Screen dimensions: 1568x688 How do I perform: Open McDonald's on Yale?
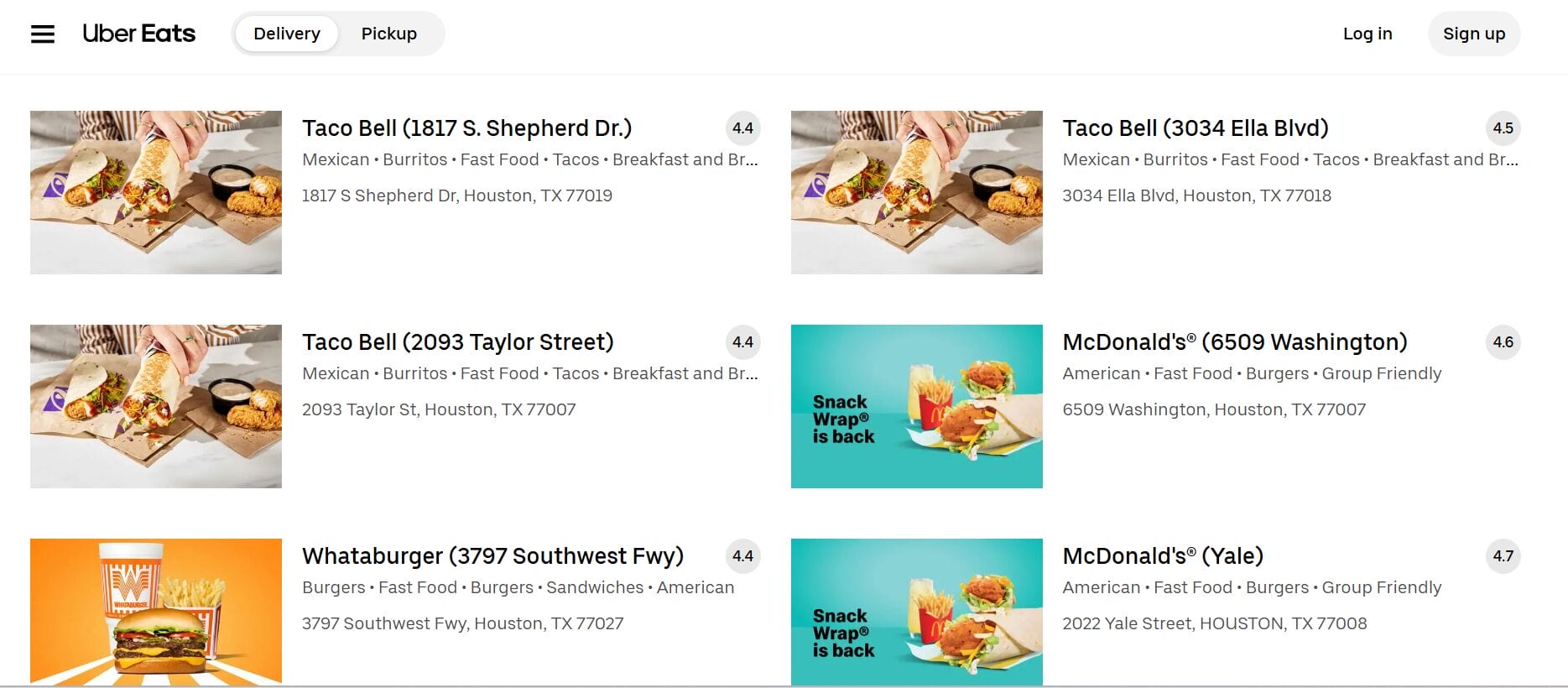pos(1162,556)
